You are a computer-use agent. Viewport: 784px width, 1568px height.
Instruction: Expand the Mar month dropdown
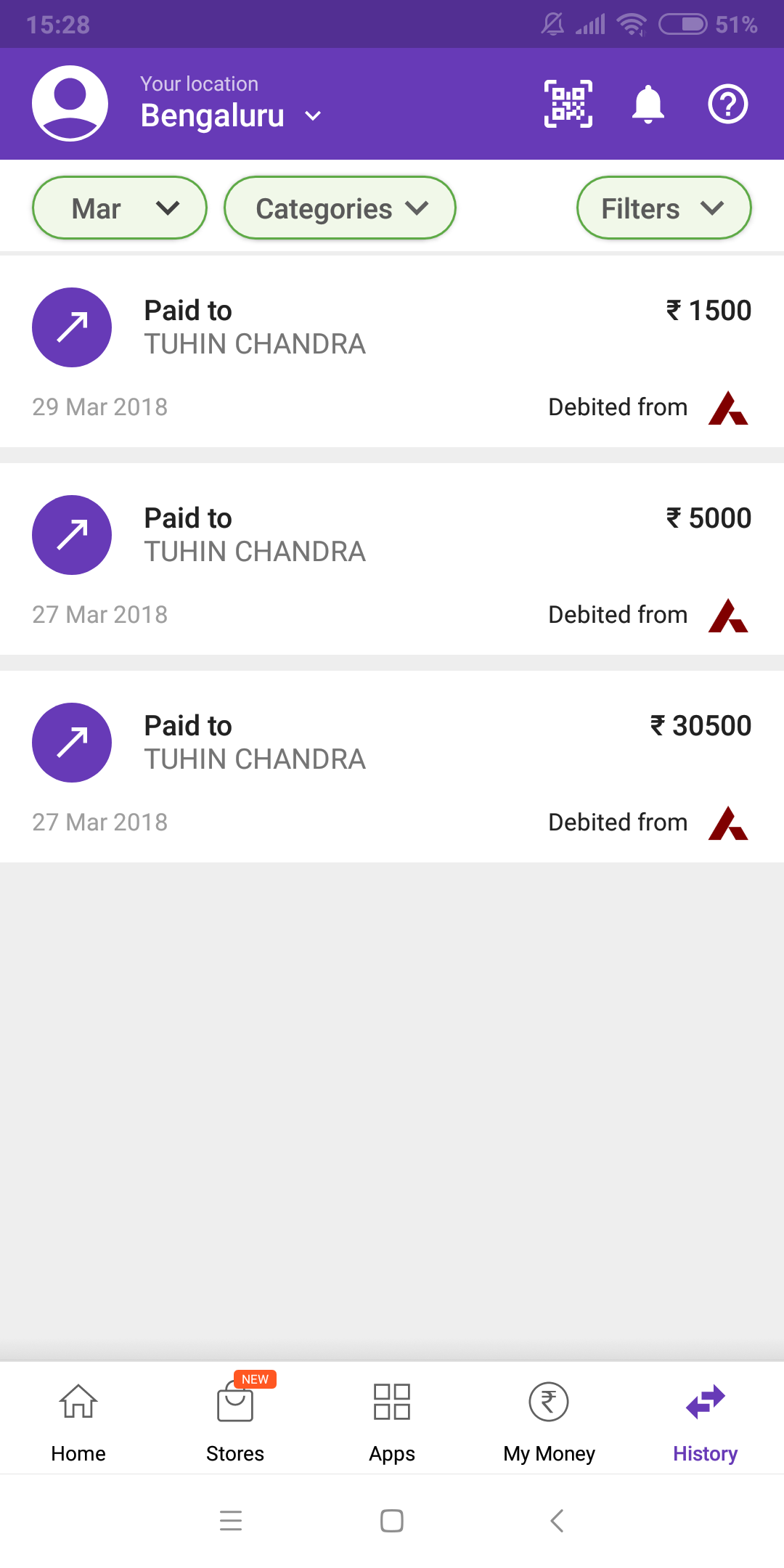click(x=120, y=208)
